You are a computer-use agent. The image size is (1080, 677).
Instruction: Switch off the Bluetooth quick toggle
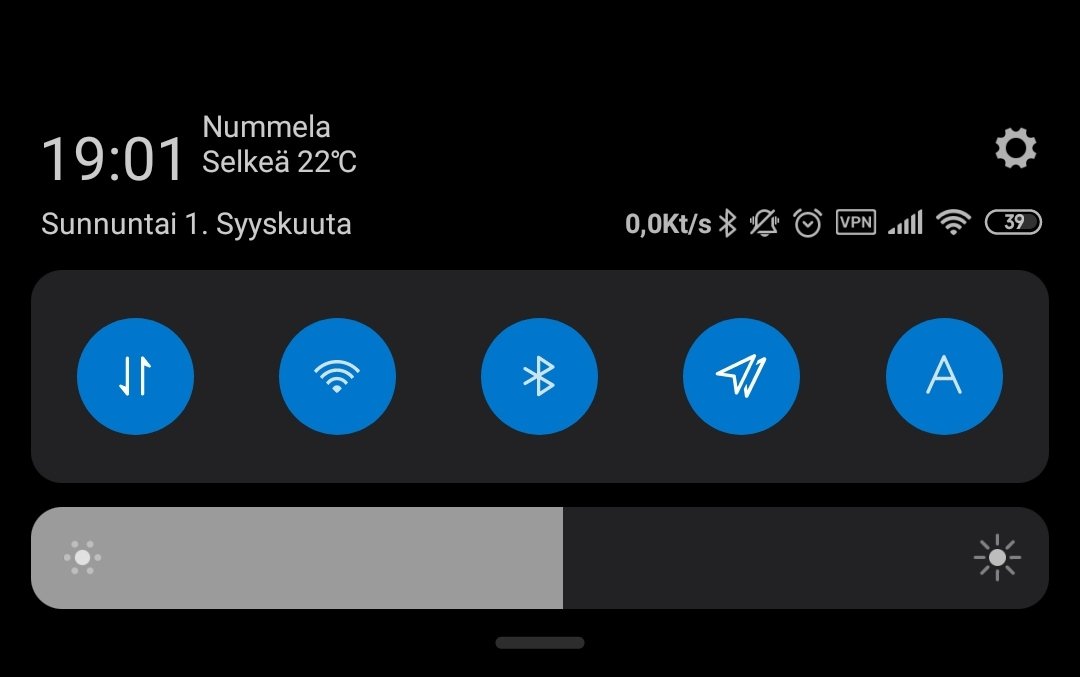click(x=539, y=376)
